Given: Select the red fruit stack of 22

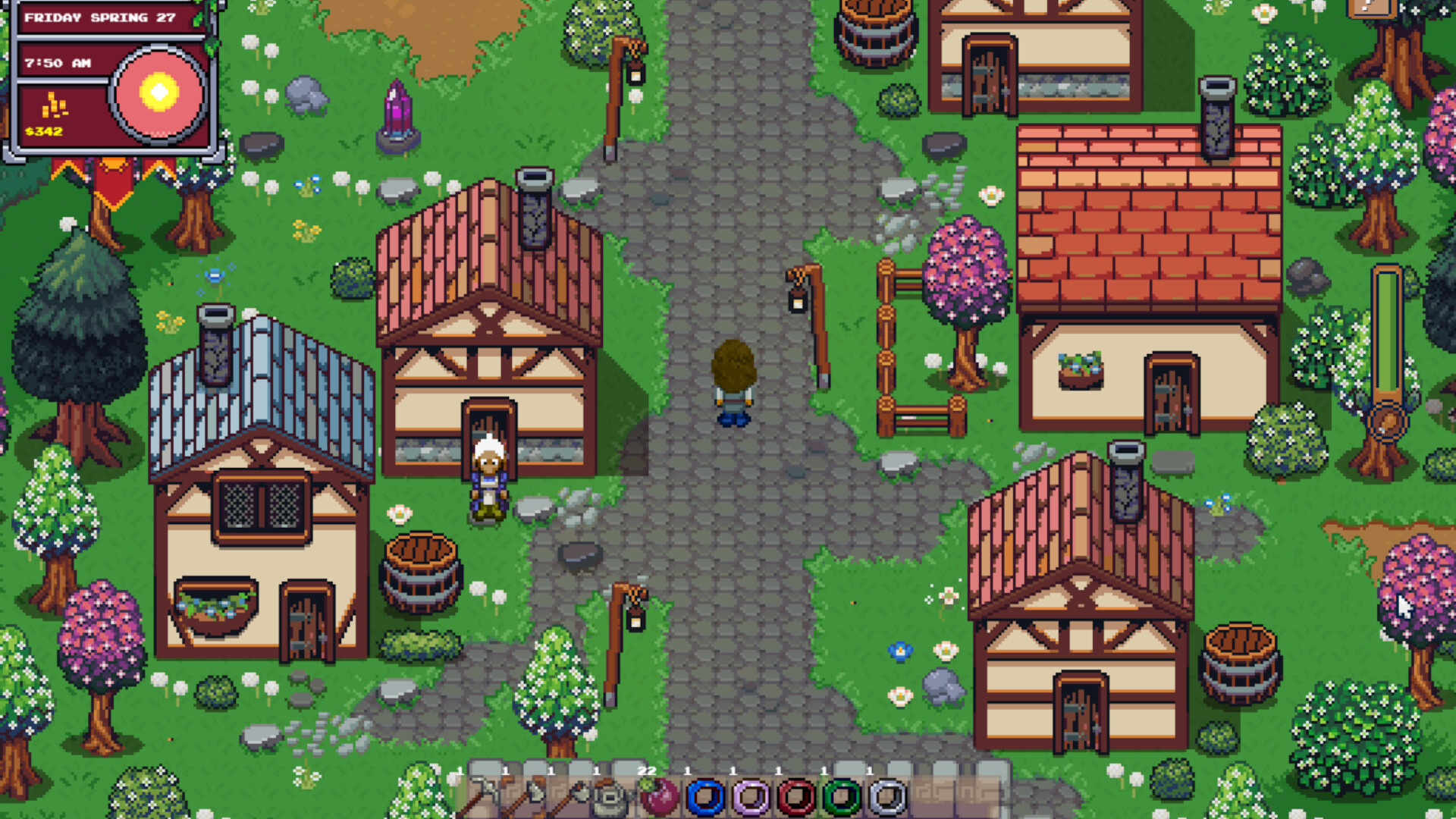Looking at the screenshot, I should [660, 796].
